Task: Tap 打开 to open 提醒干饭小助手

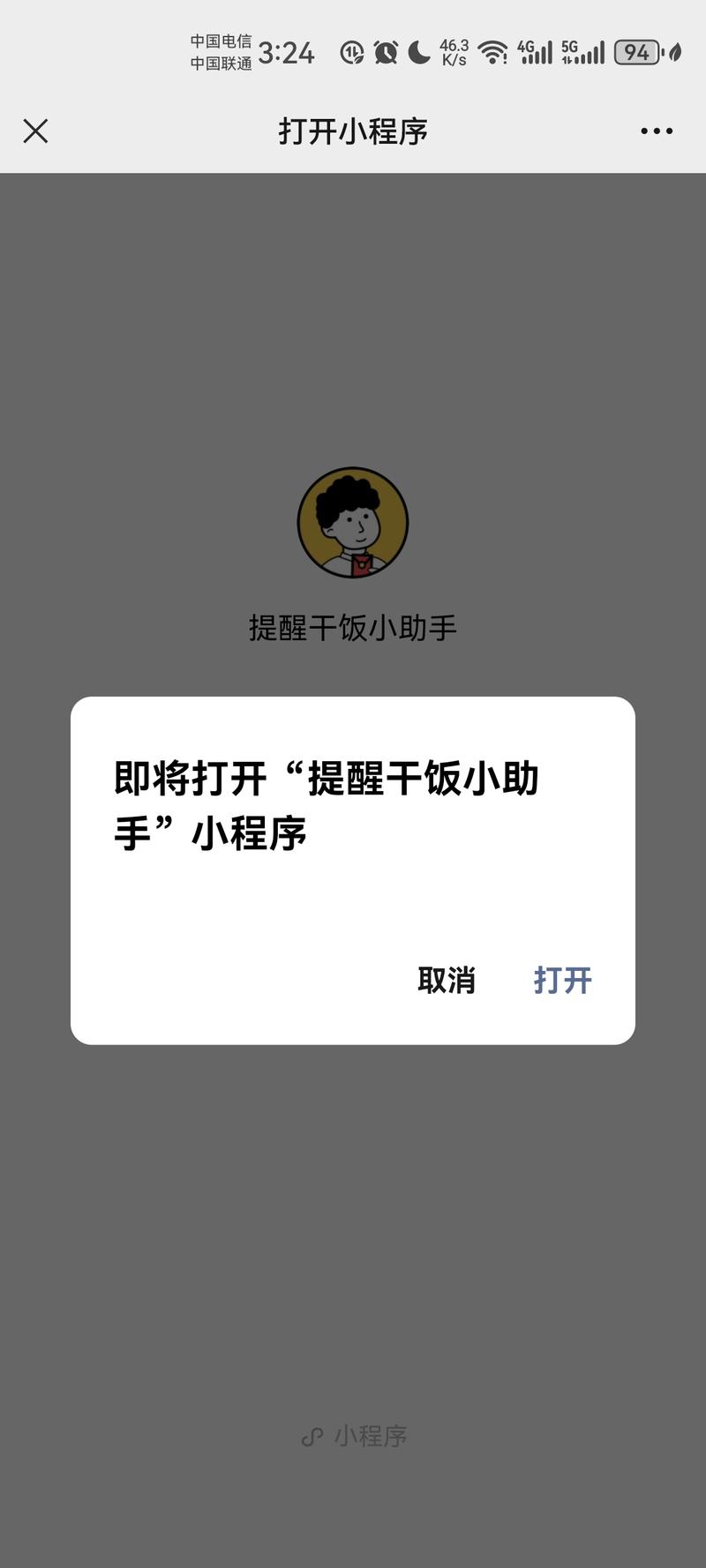Action: [x=562, y=980]
